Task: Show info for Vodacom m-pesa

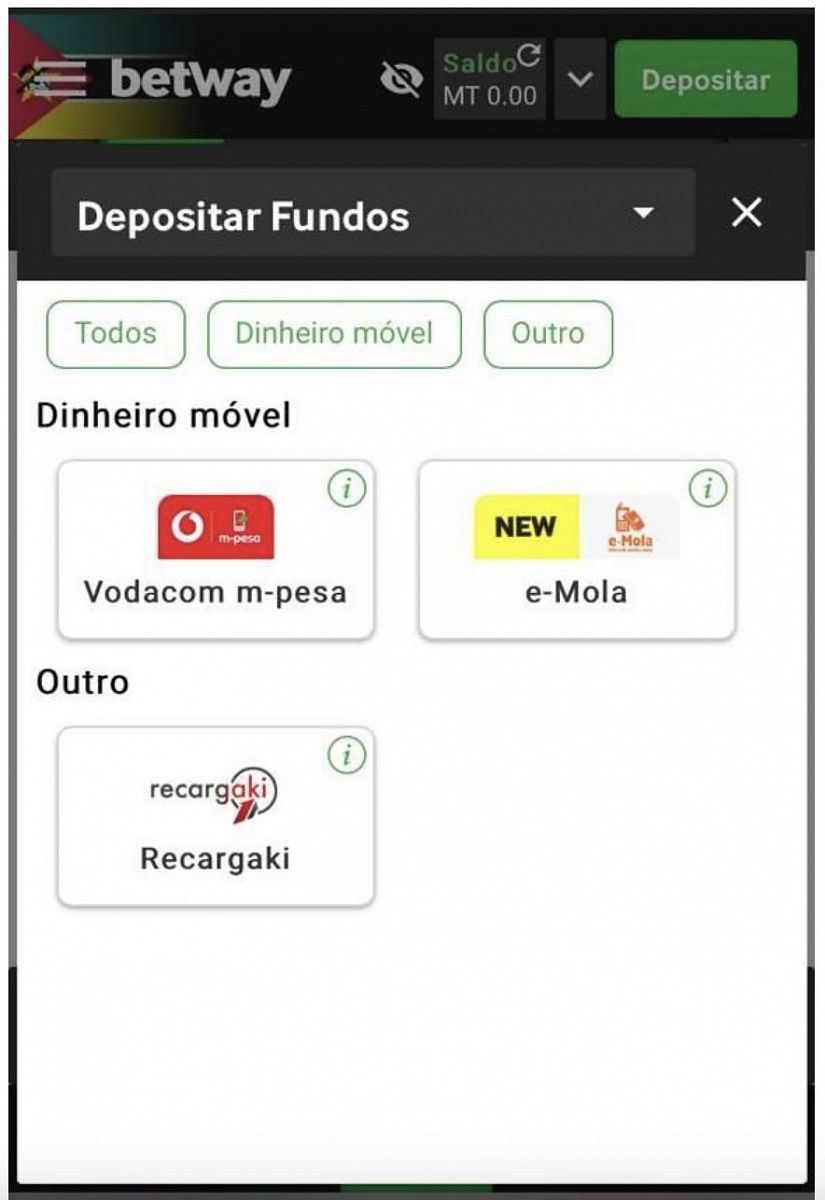Action: (x=347, y=489)
